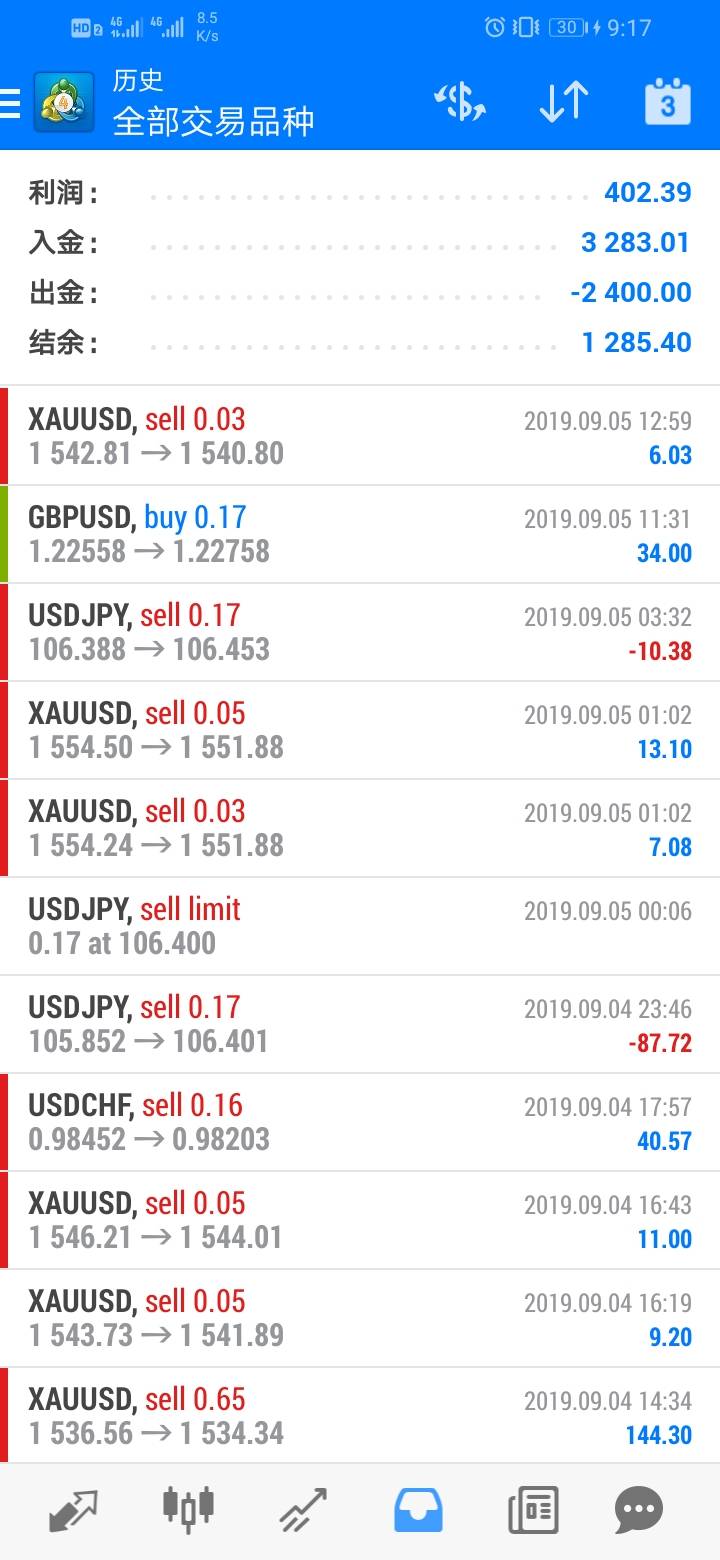Open USDJPY sell 0.17 trade losing 10.38
This screenshot has height=1560, width=720.
click(360, 632)
